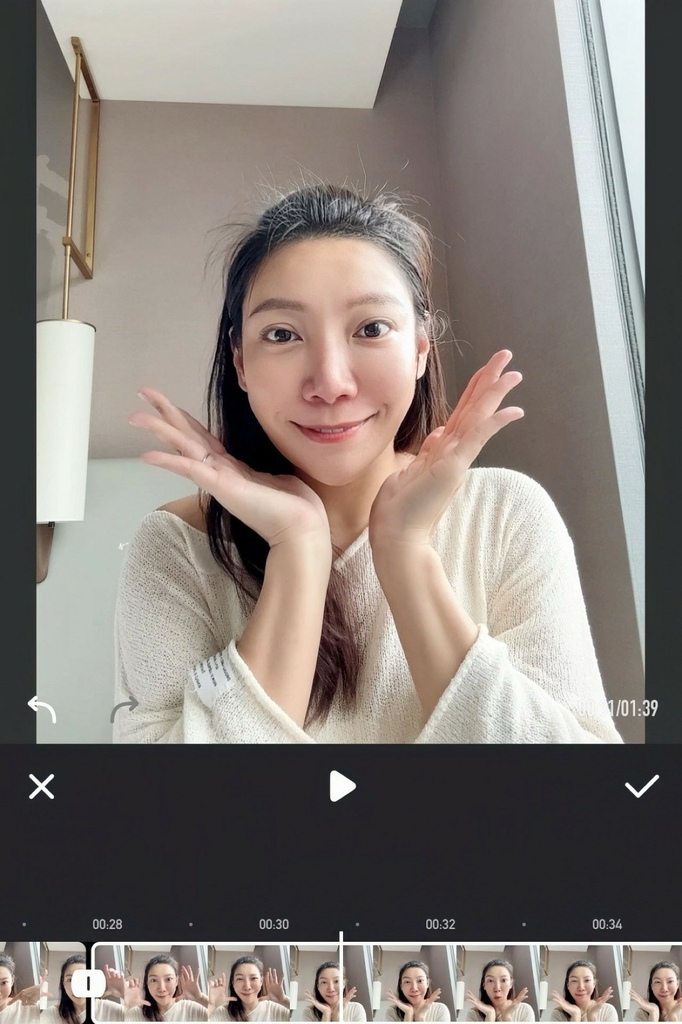Redo the last edit

(124, 709)
